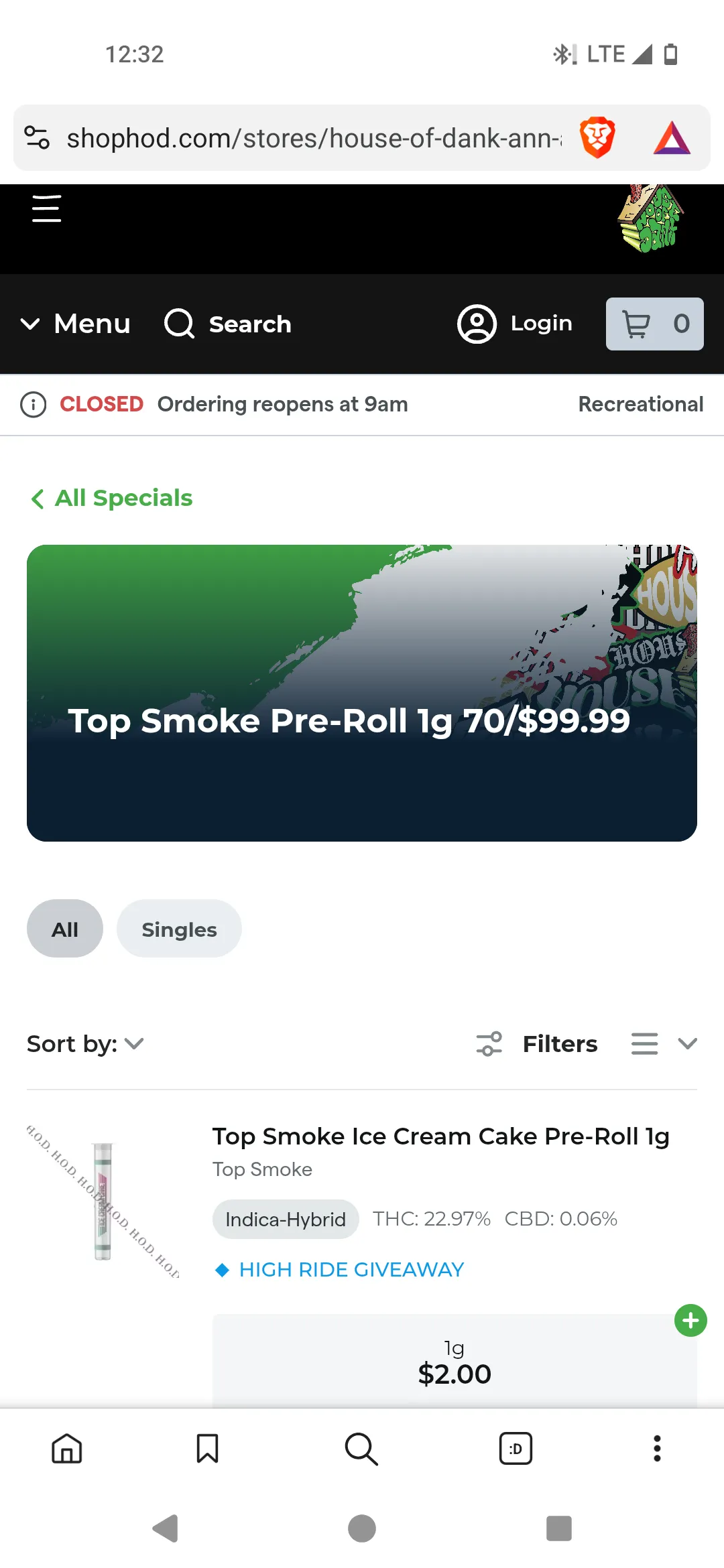This screenshot has width=724, height=1568.
Task: Select the Singles filter chip
Action: 179,929
